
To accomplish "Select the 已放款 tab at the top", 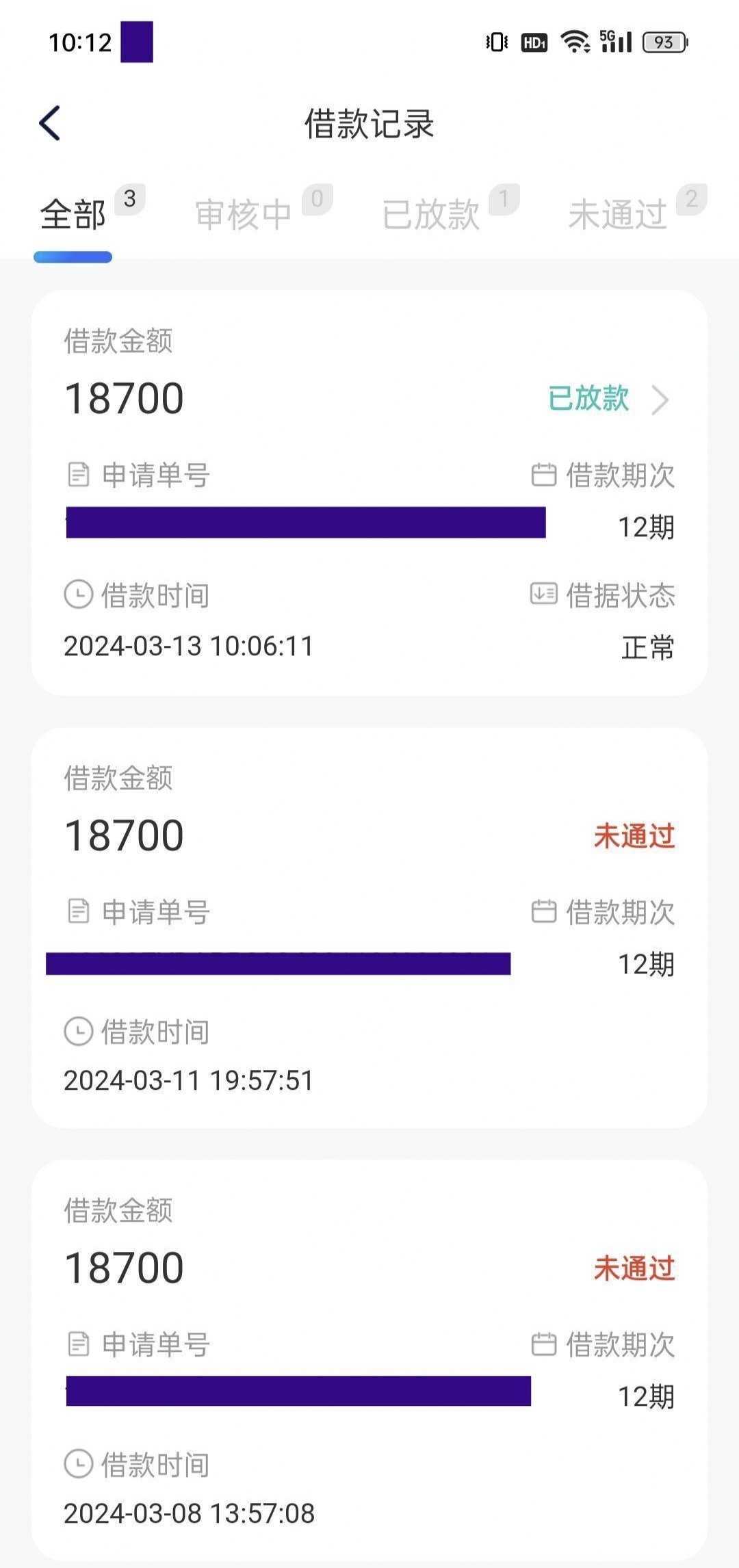I will 430,215.
